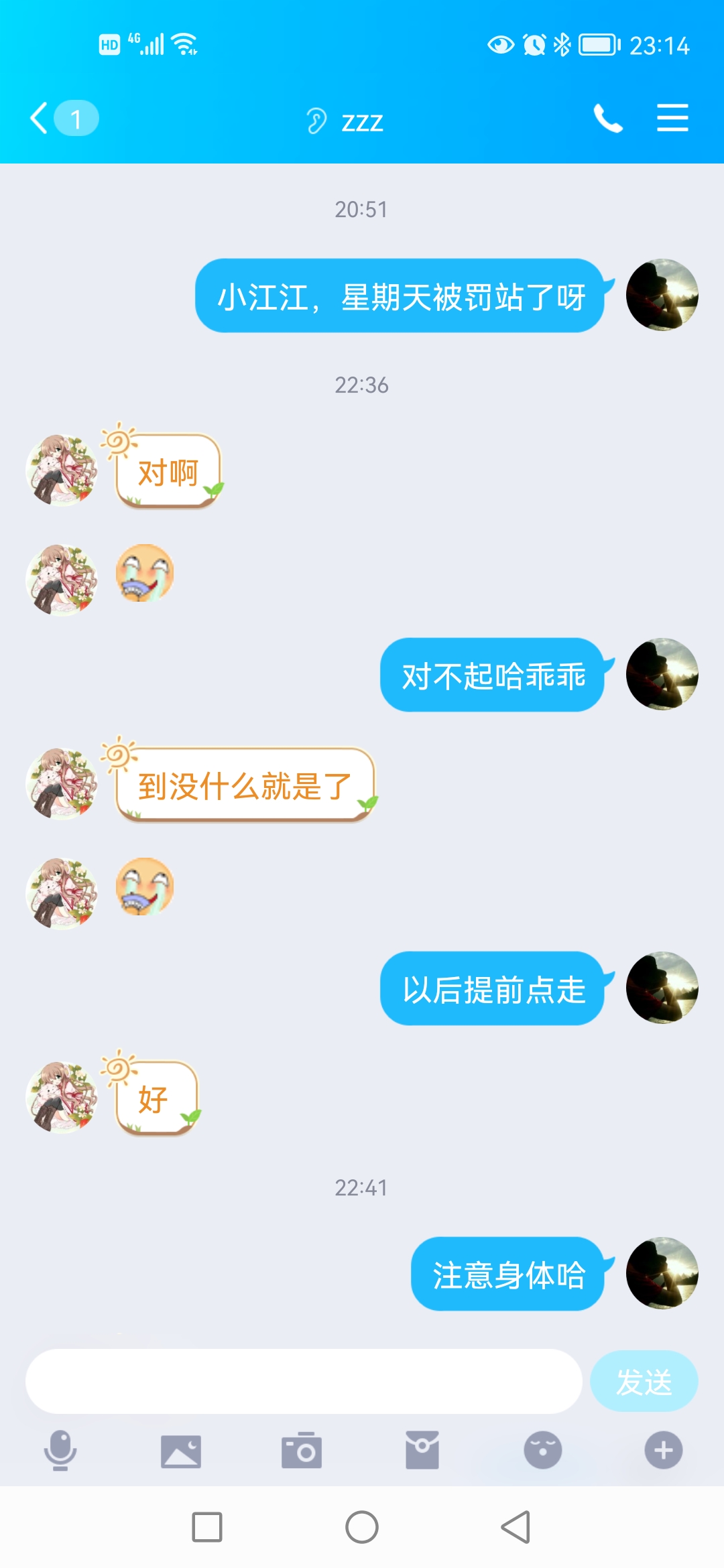Viewport: 724px width, 1568px height.
Task: Tap the 发送 send button
Action: pos(644,1381)
